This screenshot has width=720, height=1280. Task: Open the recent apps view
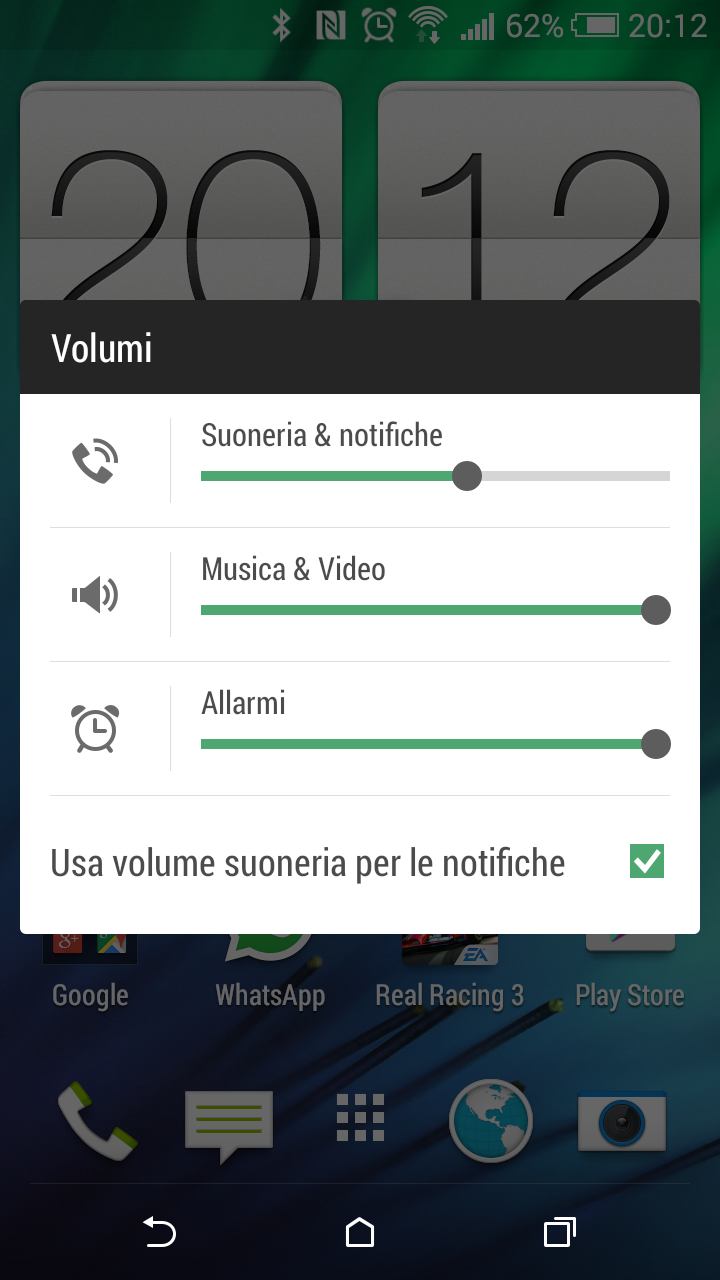[560, 1232]
